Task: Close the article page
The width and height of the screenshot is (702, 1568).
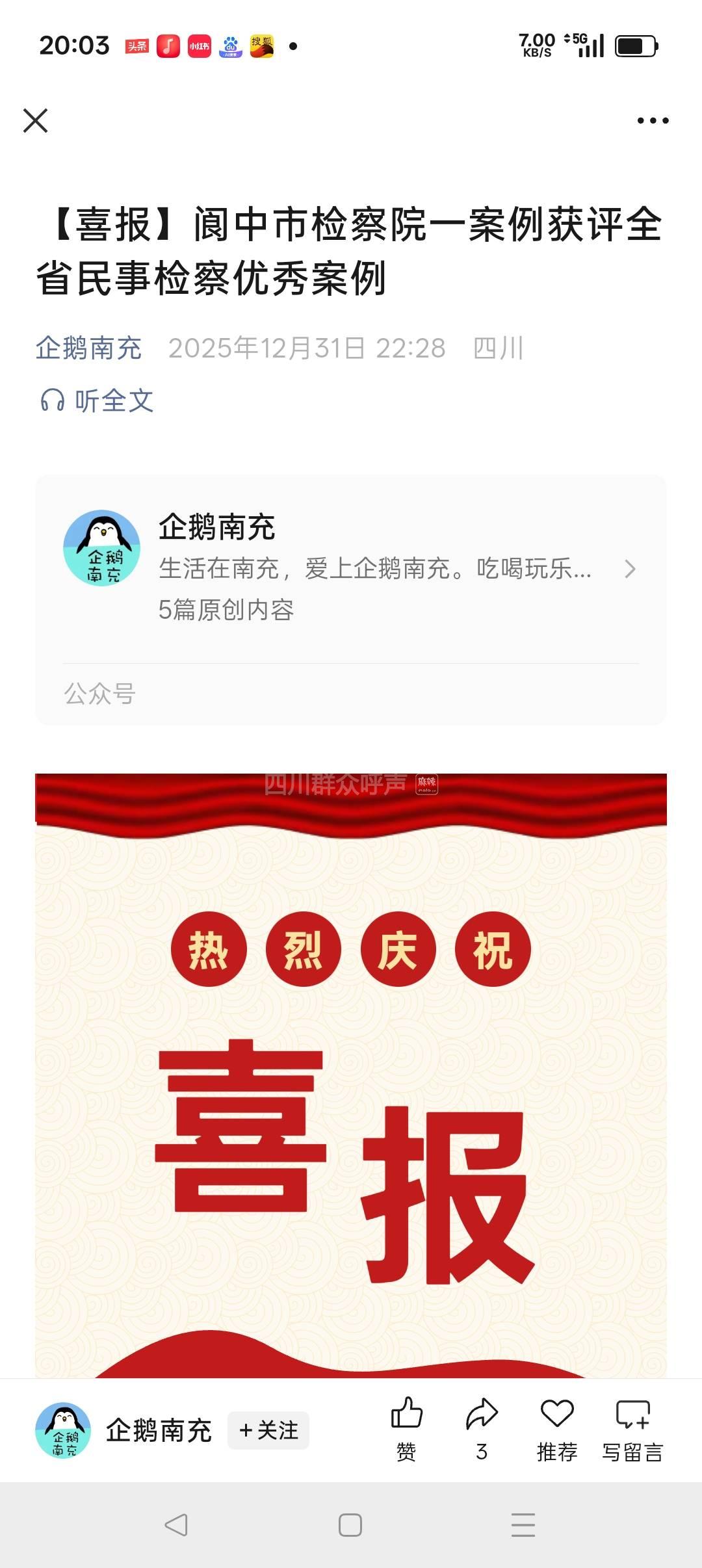Action: (35, 121)
